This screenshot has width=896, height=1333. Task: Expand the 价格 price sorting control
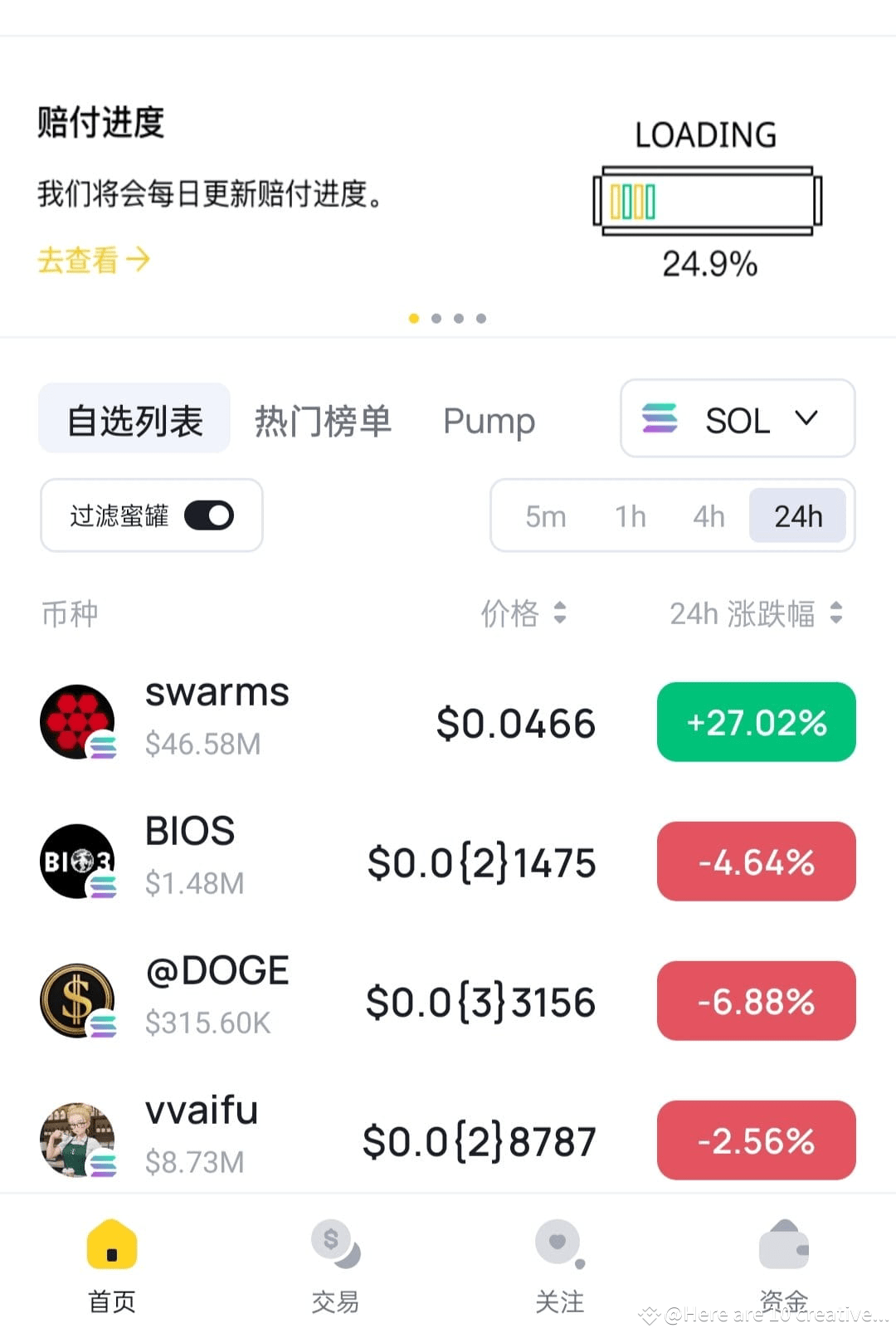coord(525,614)
